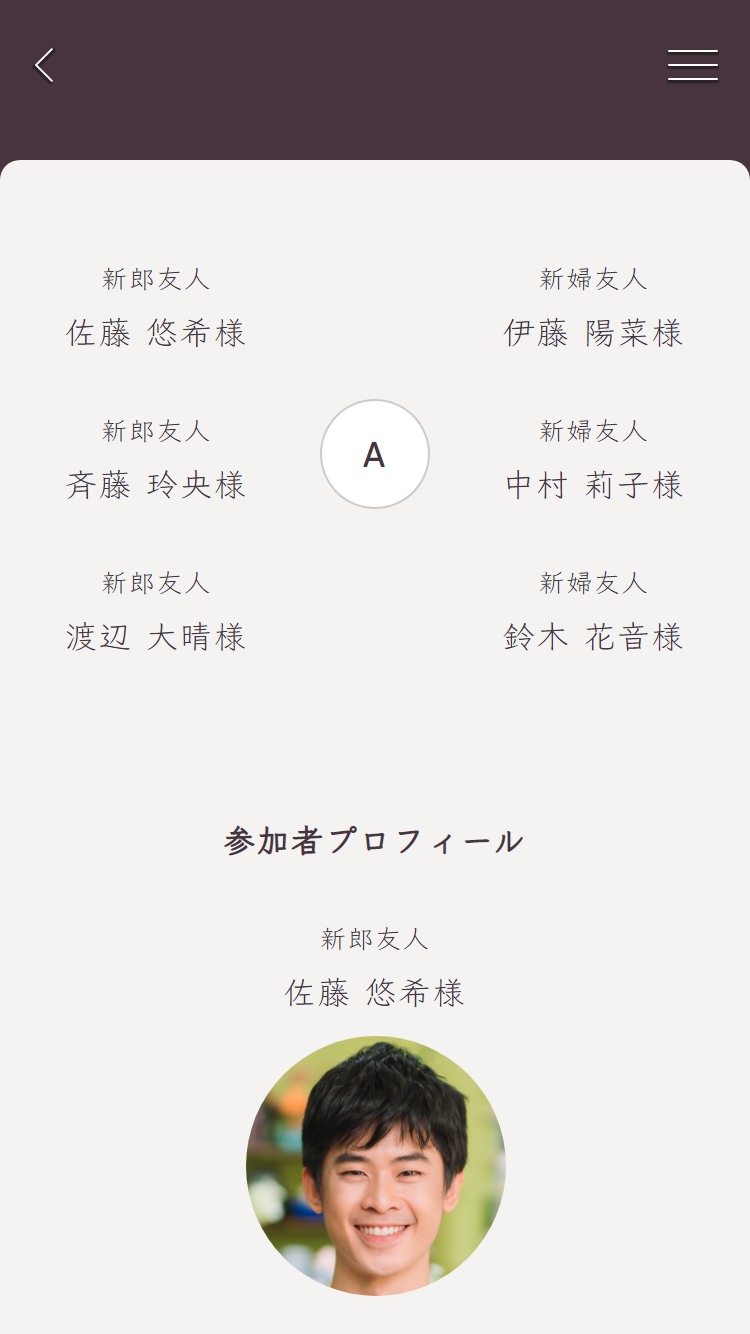Image resolution: width=750 pixels, height=1334 pixels.
Task: Select guest 鈴木 花音様
Action: 594,637
